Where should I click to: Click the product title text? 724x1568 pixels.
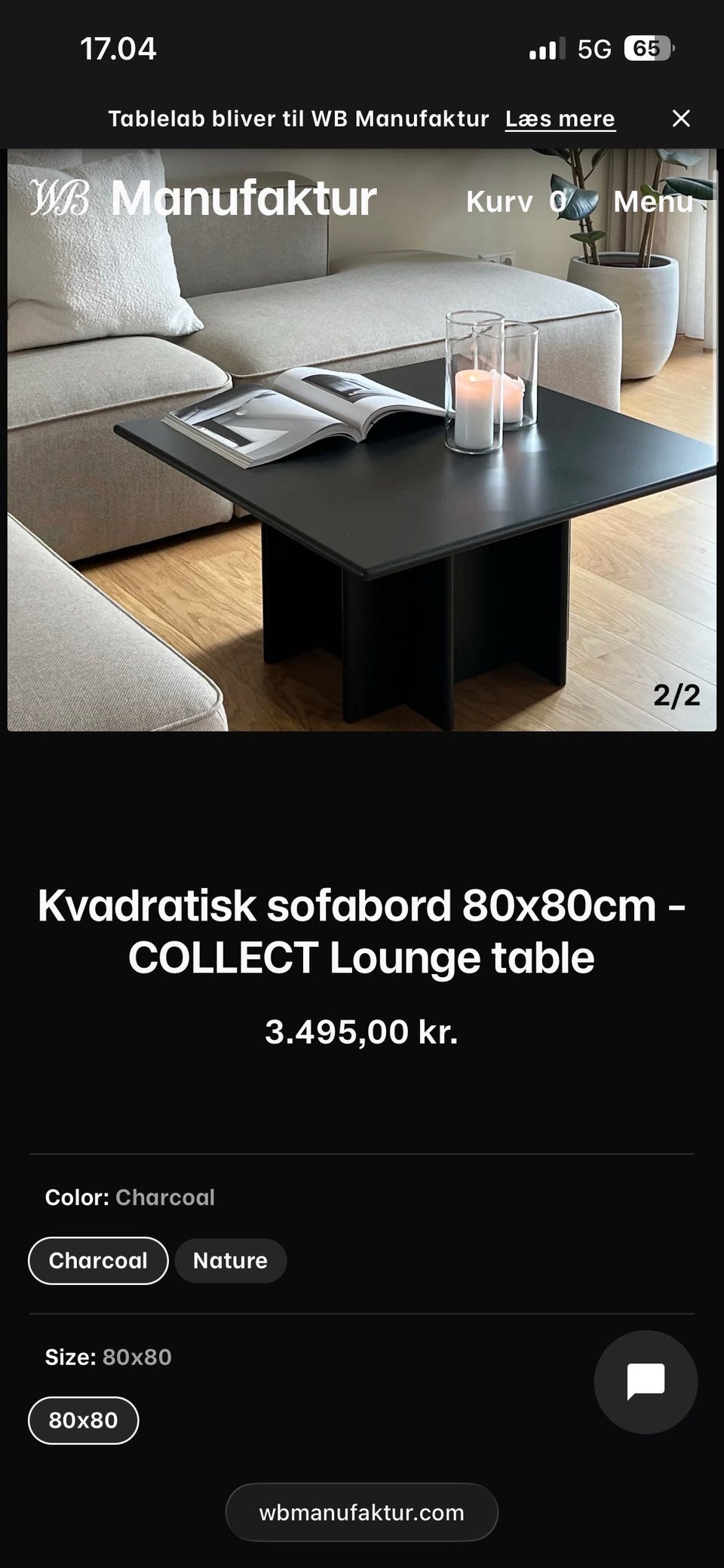[362, 933]
